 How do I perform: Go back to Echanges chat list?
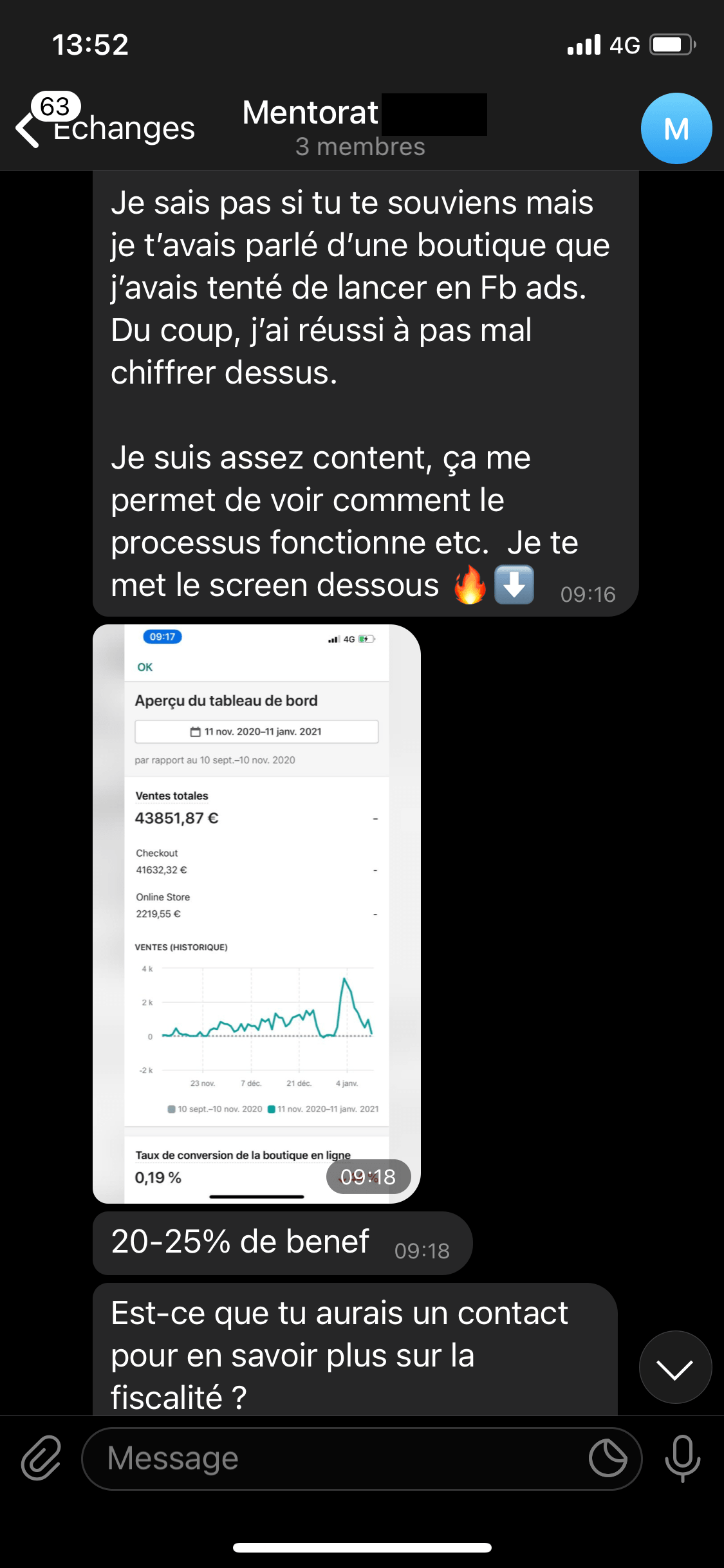[103, 127]
